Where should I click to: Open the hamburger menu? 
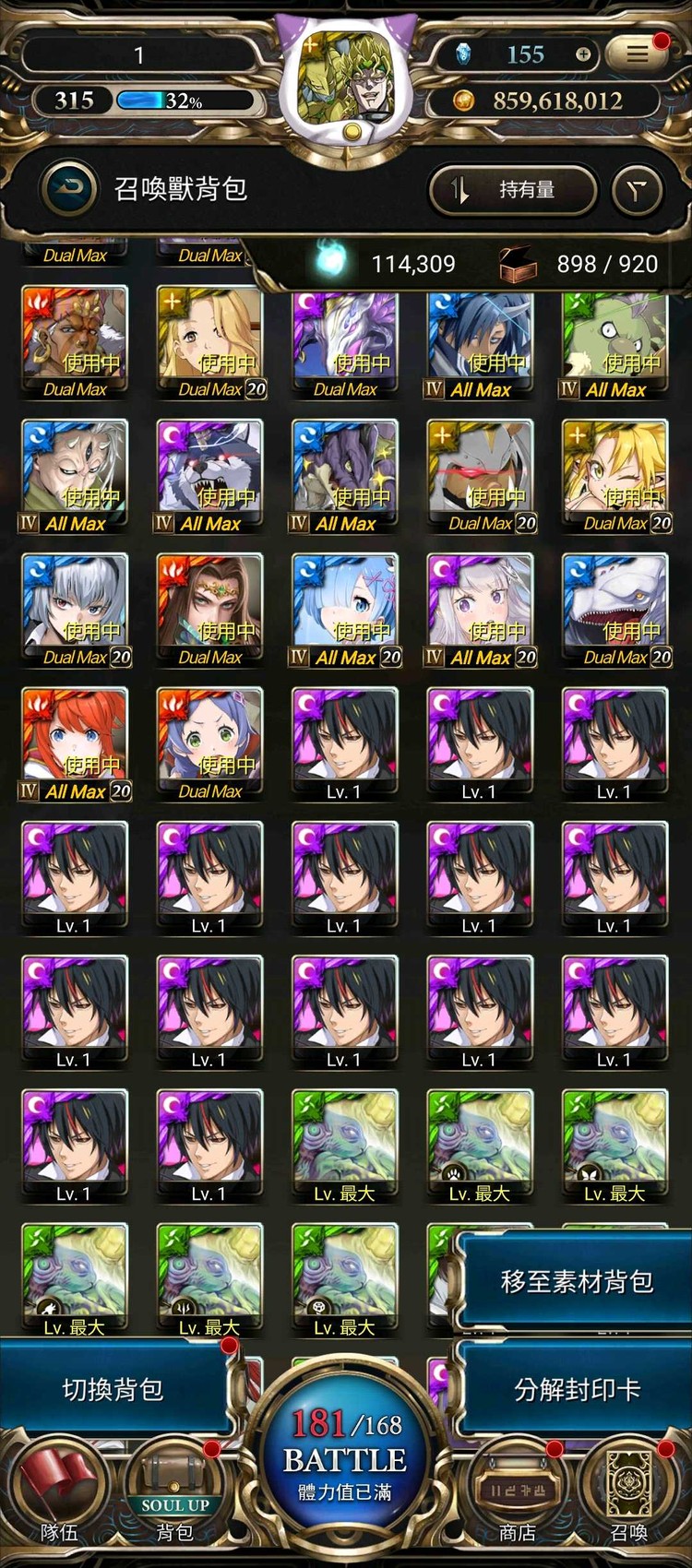(638, 54)
